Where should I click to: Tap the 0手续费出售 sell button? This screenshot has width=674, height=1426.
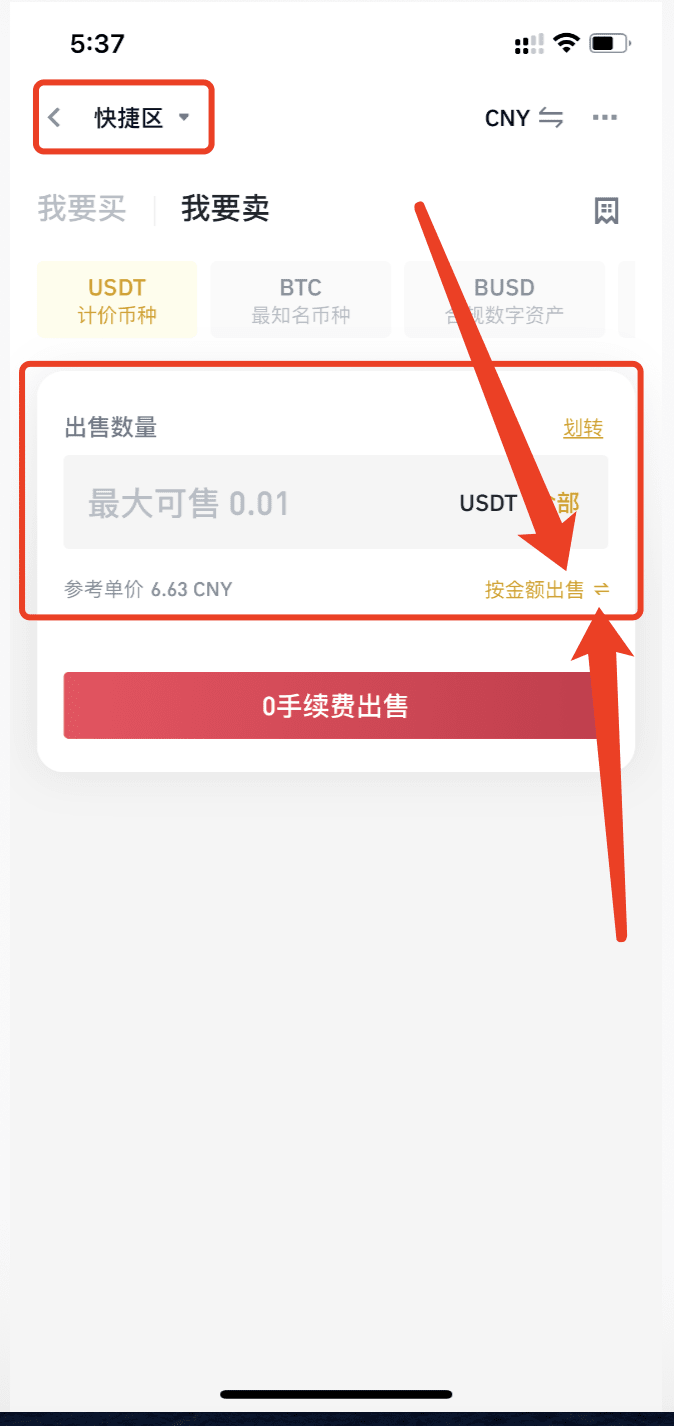point(336,706)
